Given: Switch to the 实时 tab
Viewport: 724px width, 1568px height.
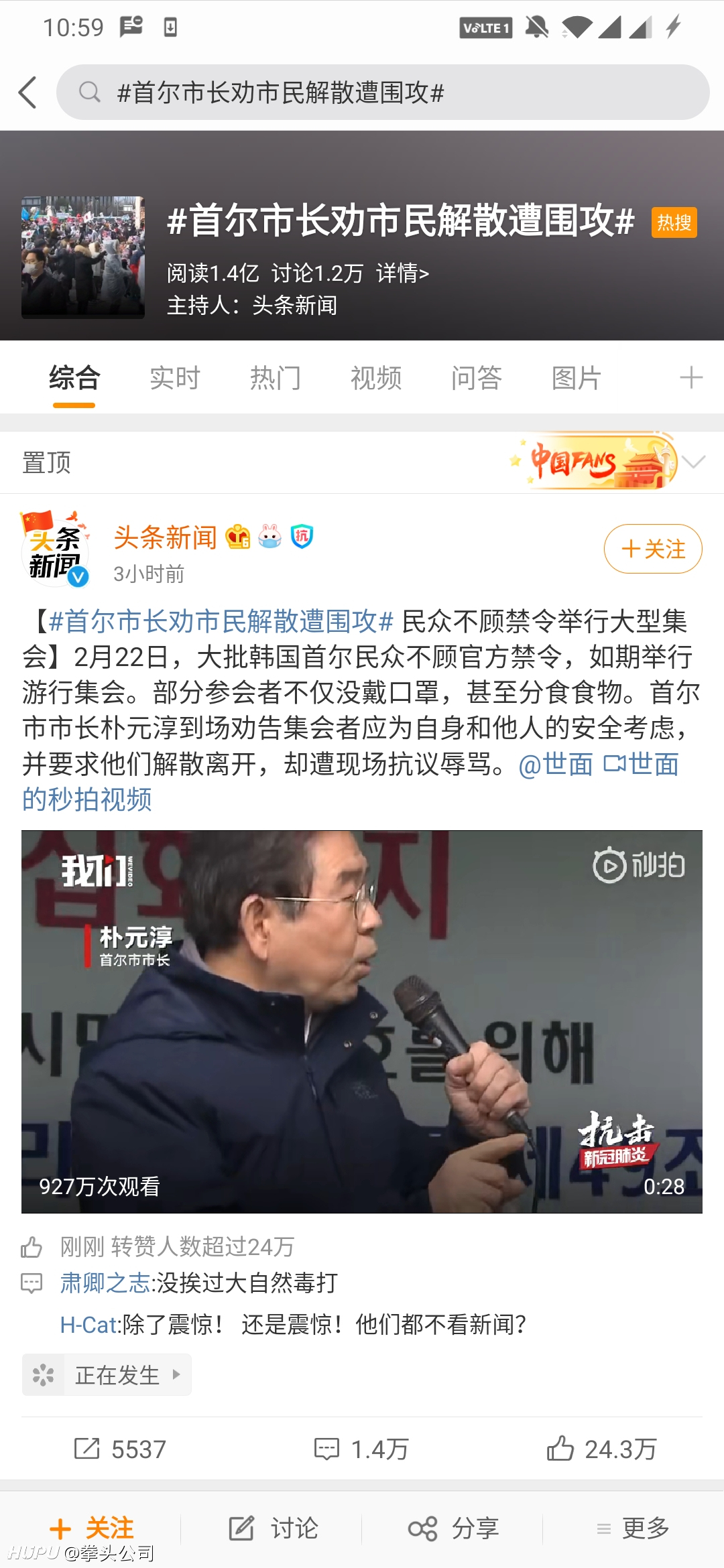Looking at the screenshot, I should click(175, 378).
